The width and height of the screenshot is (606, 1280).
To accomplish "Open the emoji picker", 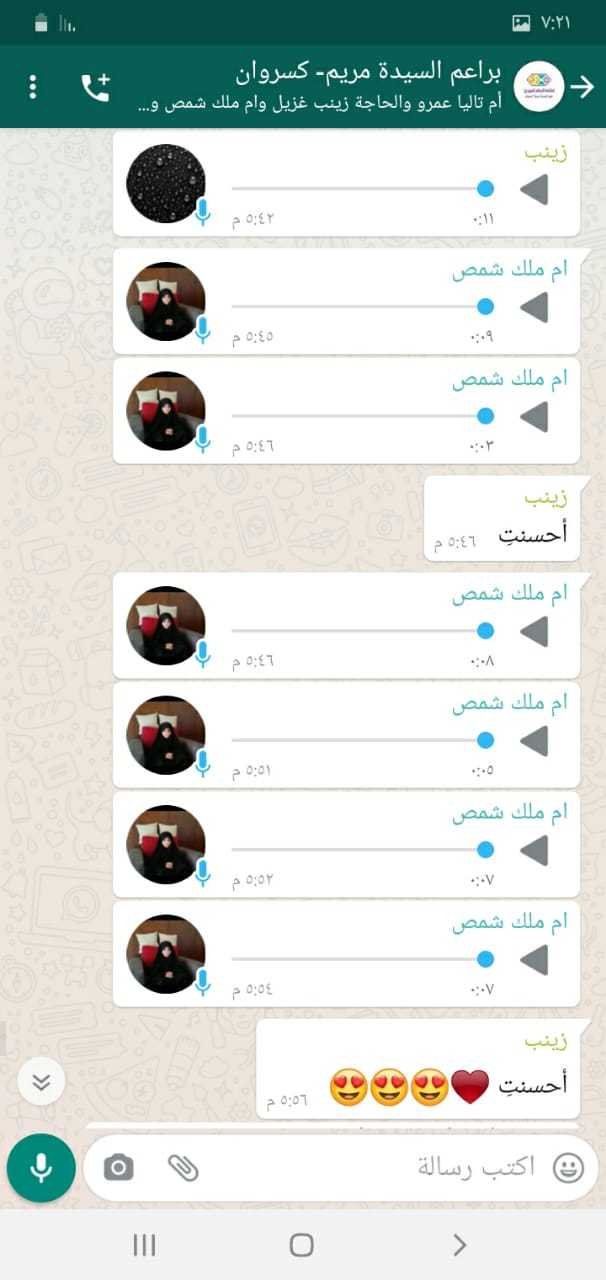I will (x=568, y=1167).
